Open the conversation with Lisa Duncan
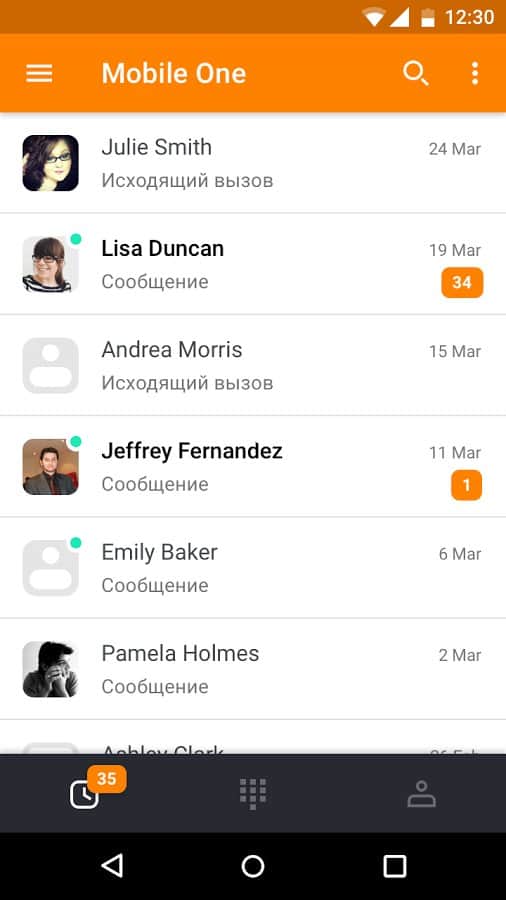 click(253, 264)
